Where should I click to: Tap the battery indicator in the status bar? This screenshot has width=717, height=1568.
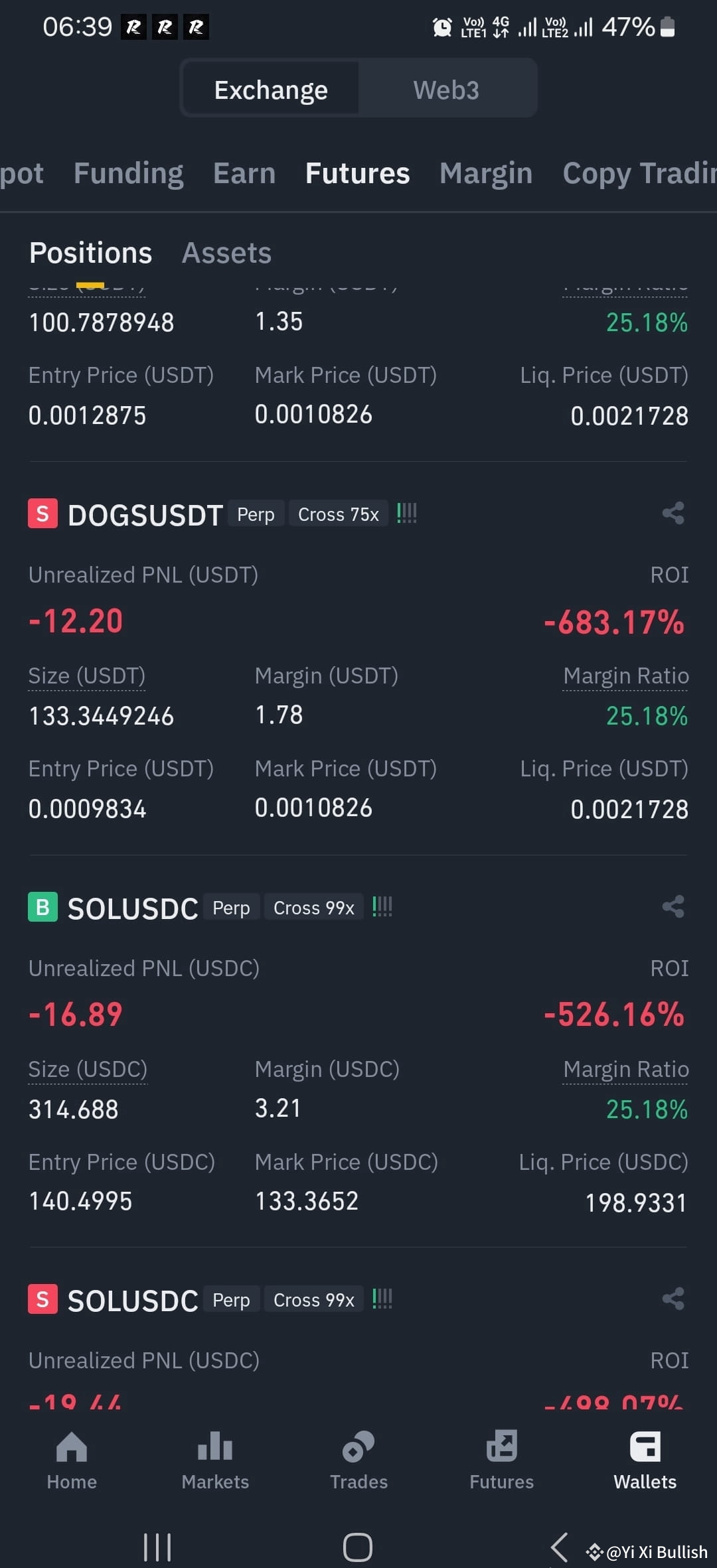[667, 27]
